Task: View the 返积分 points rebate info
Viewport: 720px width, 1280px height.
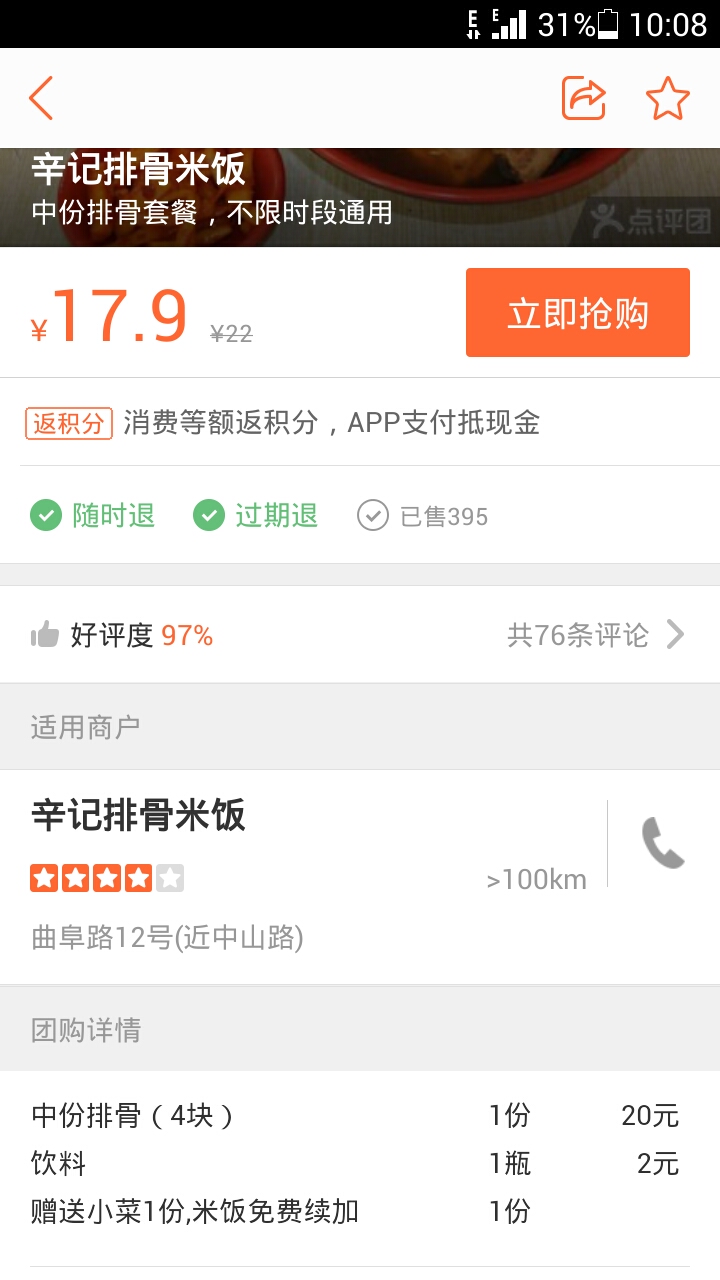Action: [283, 423]
